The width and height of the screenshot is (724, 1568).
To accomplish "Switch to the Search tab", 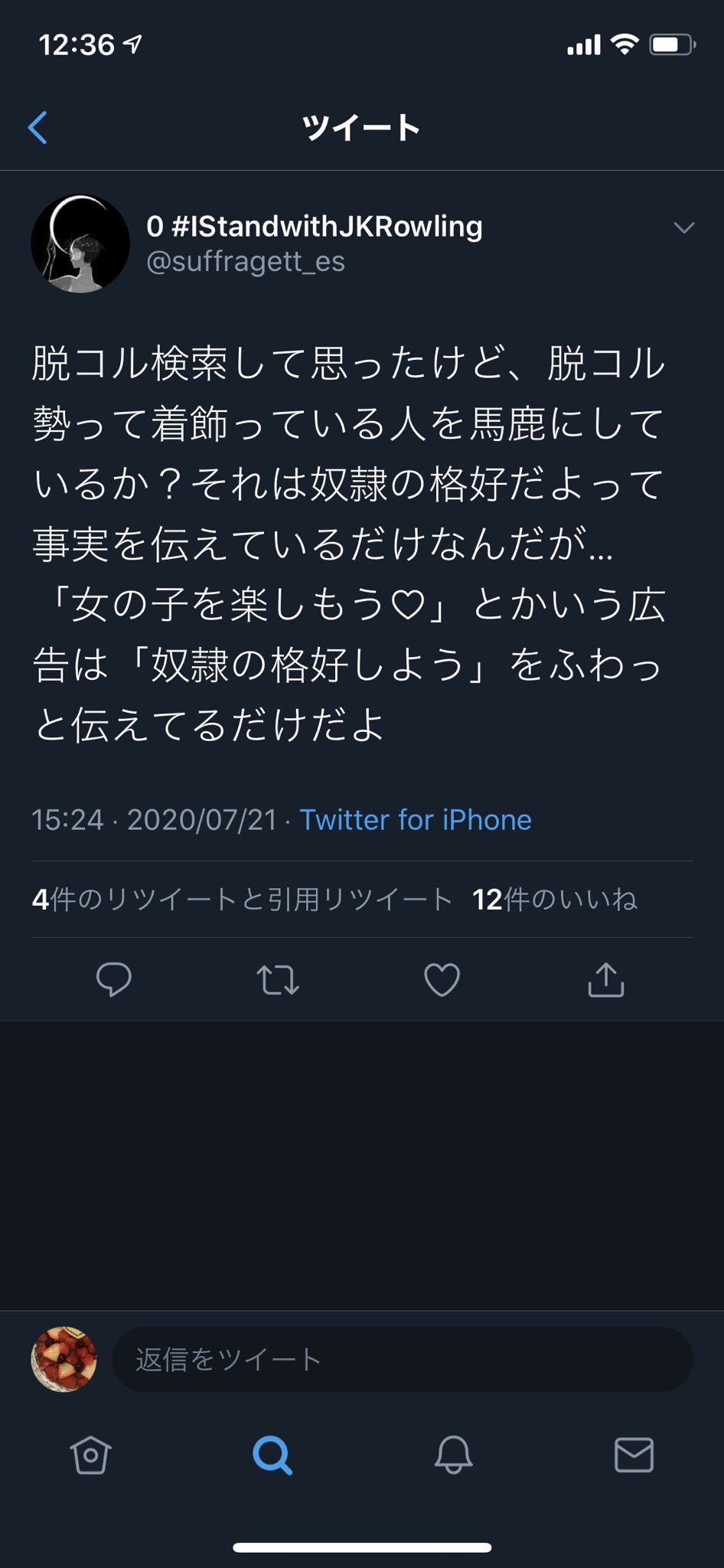I will 272,1455.
